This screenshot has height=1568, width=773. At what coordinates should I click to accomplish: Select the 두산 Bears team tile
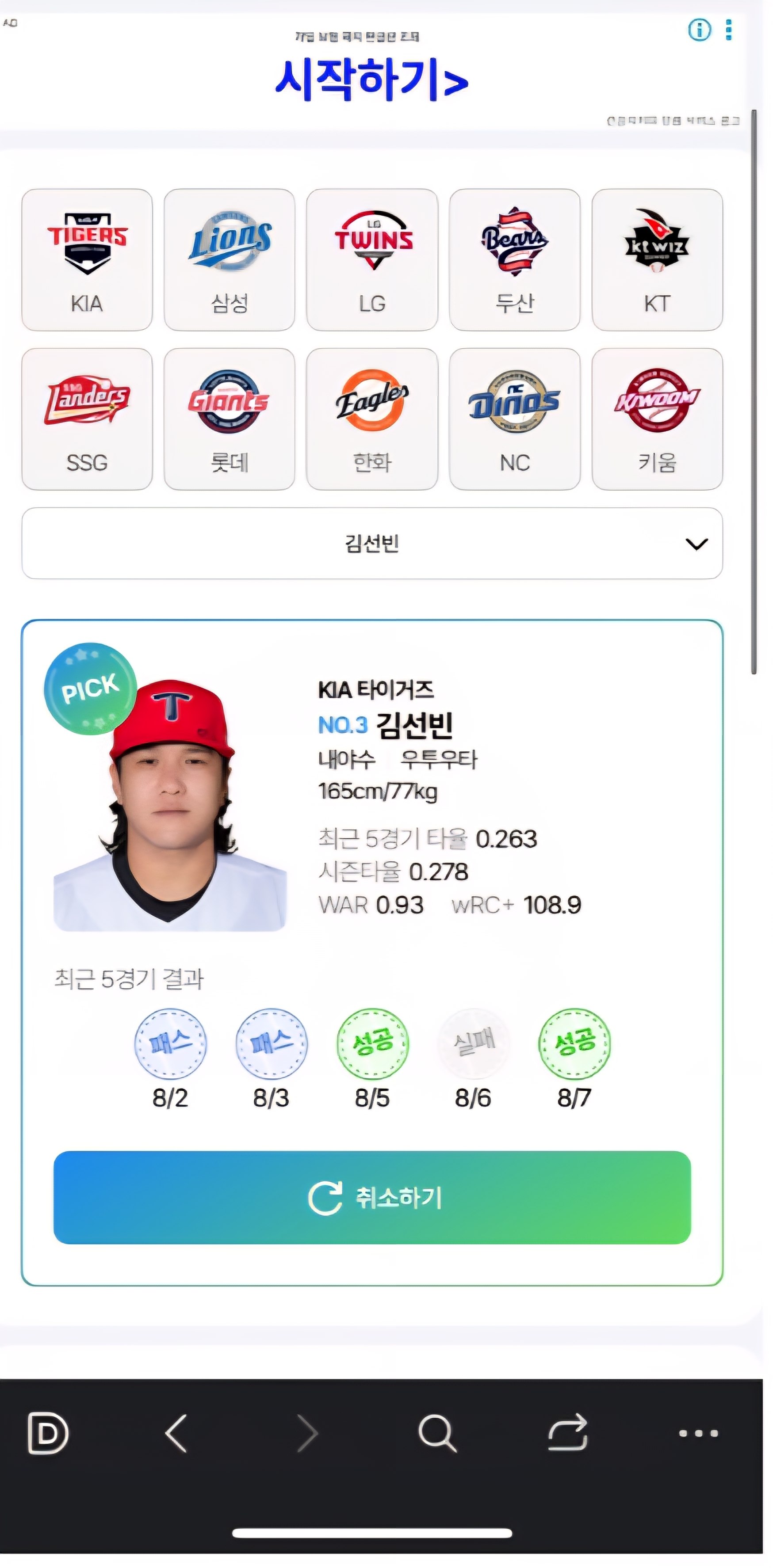514,259
